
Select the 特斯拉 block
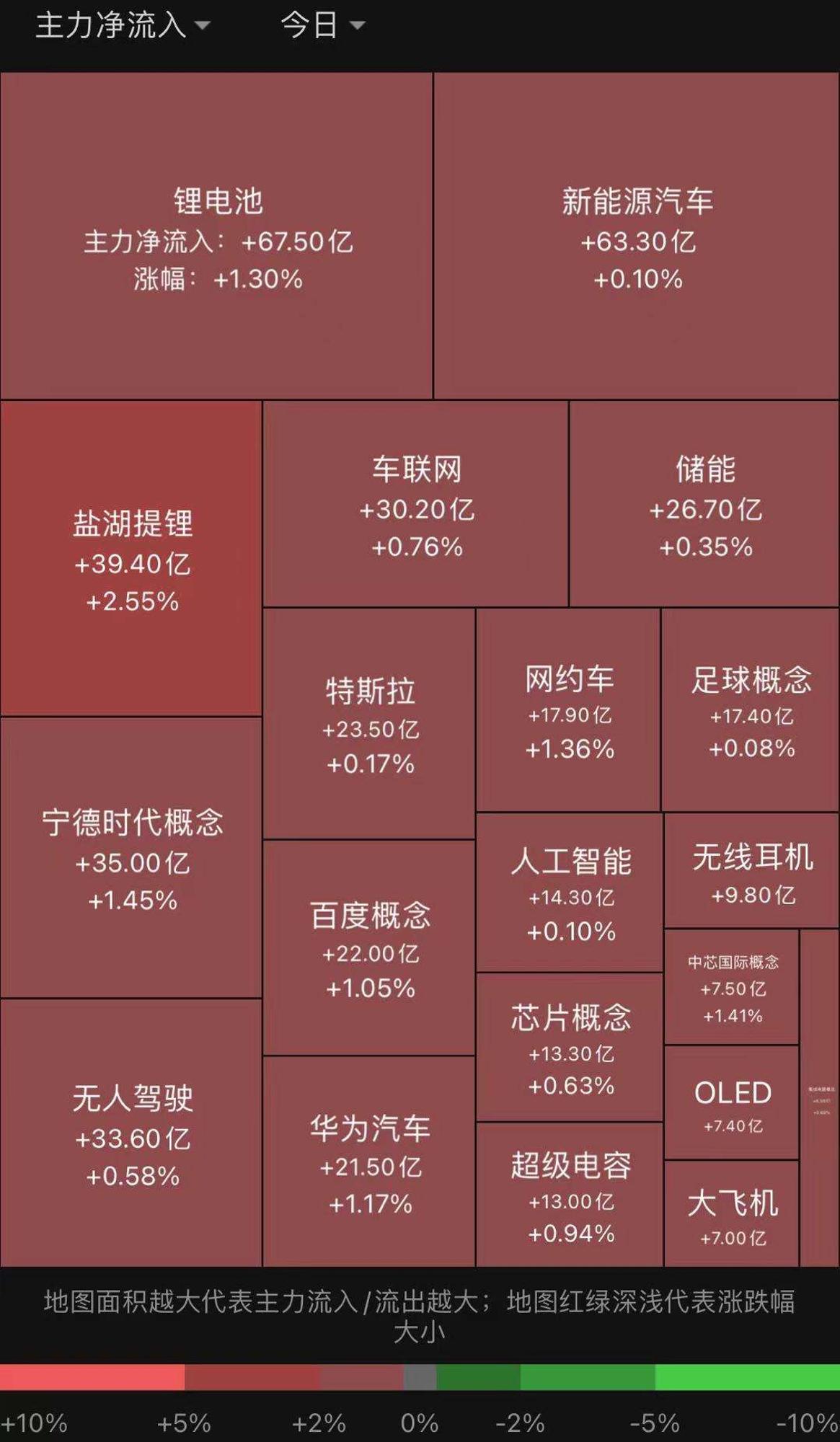pyautogui.click(x=368, y=723)
